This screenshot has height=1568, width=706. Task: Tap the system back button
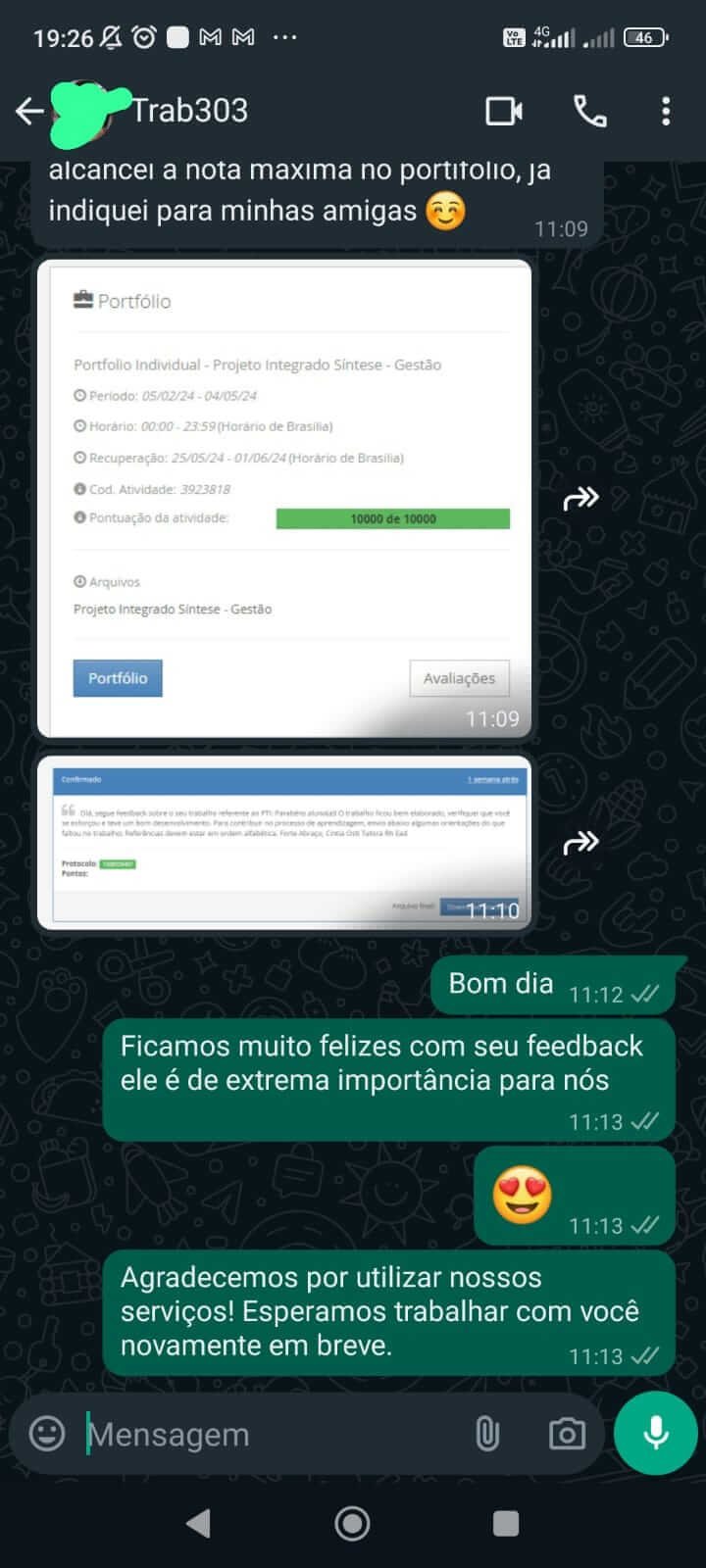tap(199, 1523)
